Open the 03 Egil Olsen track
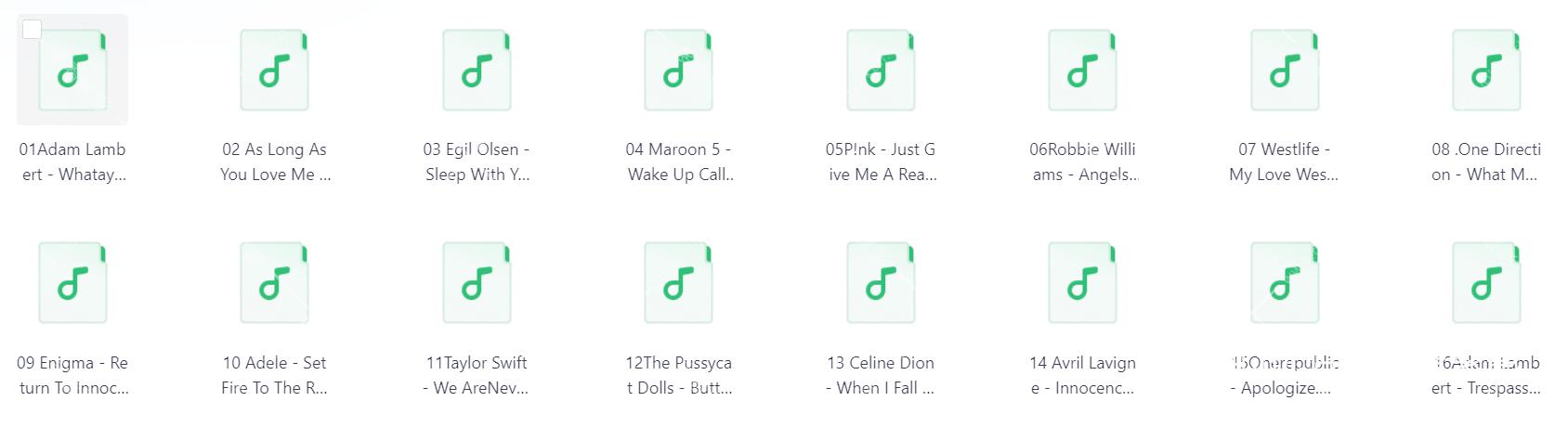The width and height of the screenshot is (1568, 427). tap(477, 71)
